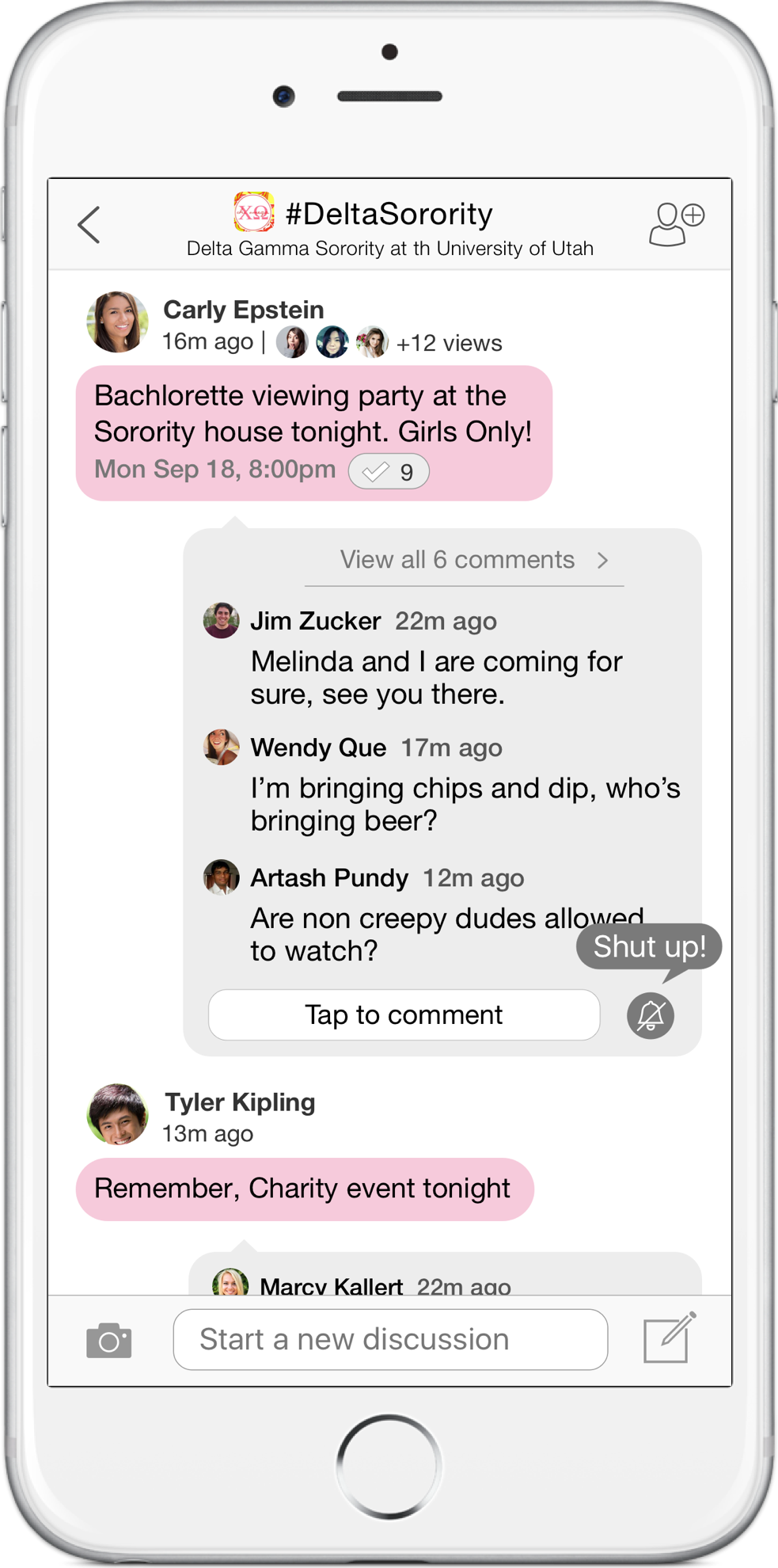Mute notifications with the crossed bell icon
This screenshot has height=1568, width=778.
pyautogui.click(x=651, y=1015)
